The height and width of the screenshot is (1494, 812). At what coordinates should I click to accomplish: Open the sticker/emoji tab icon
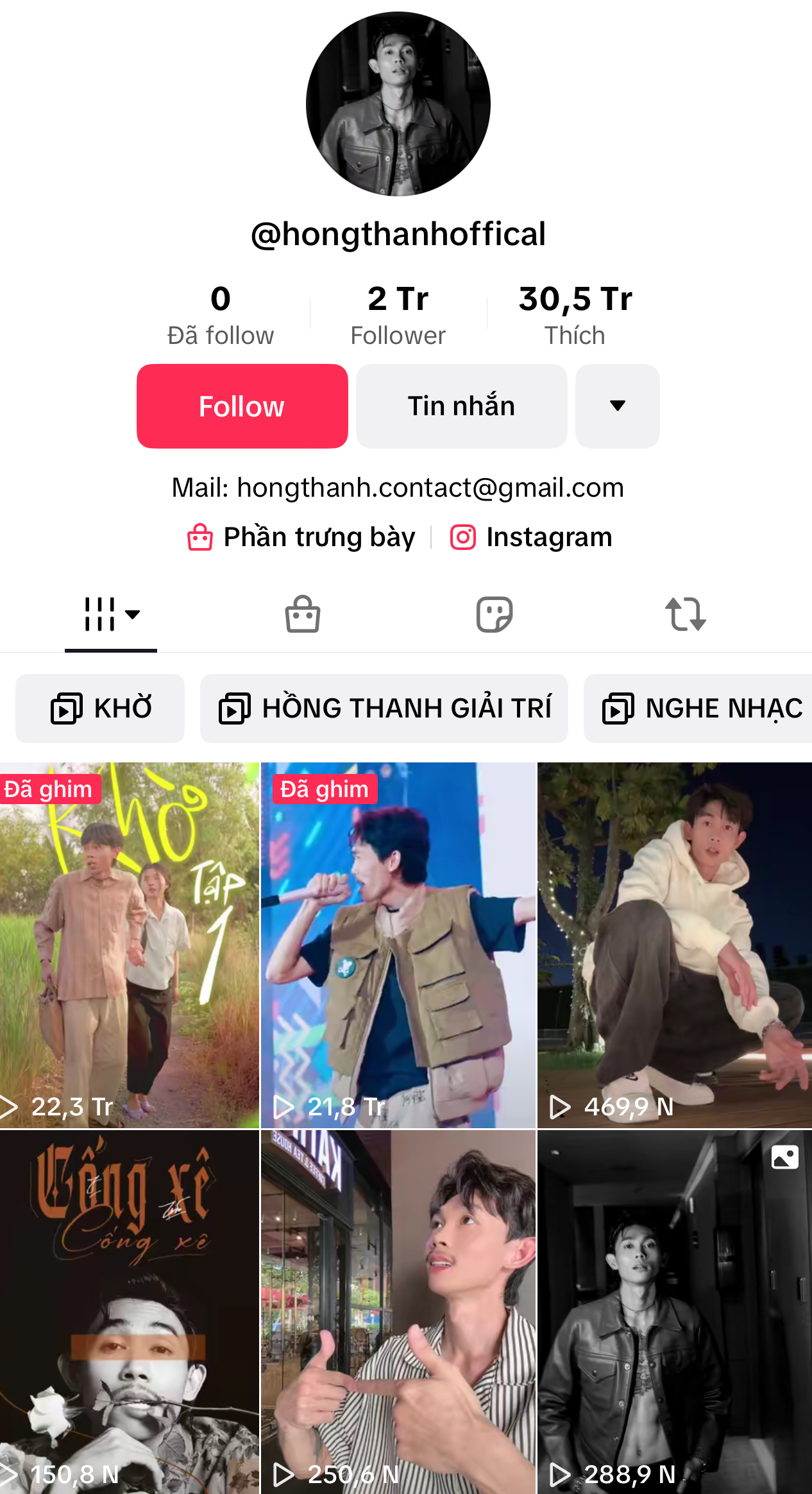point(494,615)
